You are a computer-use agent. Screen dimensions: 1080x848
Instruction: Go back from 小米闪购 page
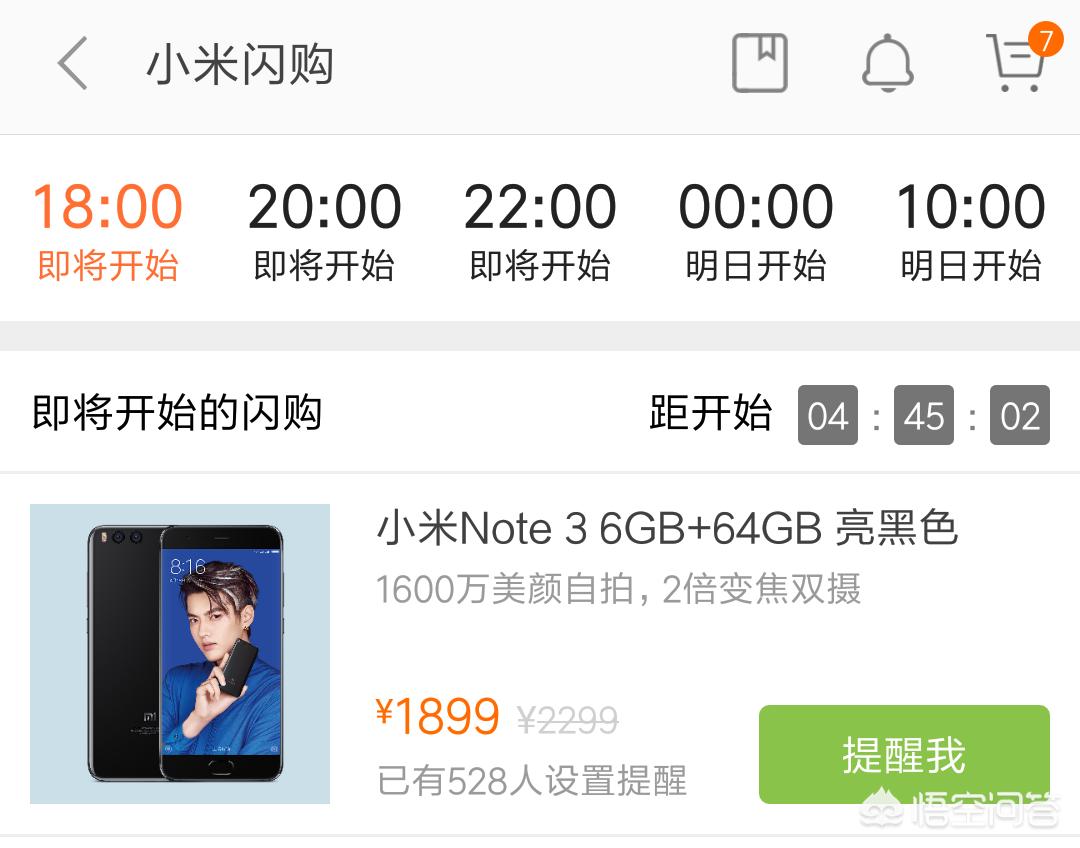[x=73, y=64]
